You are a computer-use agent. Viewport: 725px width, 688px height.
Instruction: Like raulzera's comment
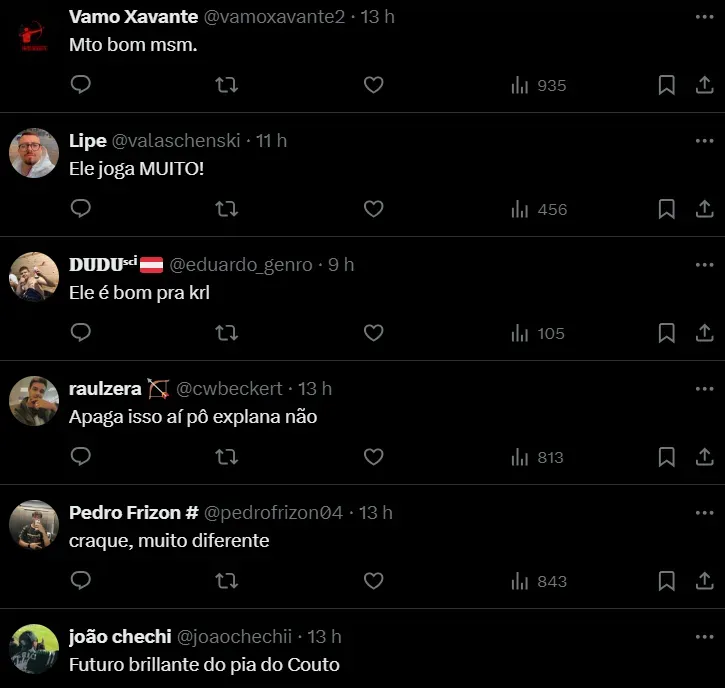pos(373,457)
